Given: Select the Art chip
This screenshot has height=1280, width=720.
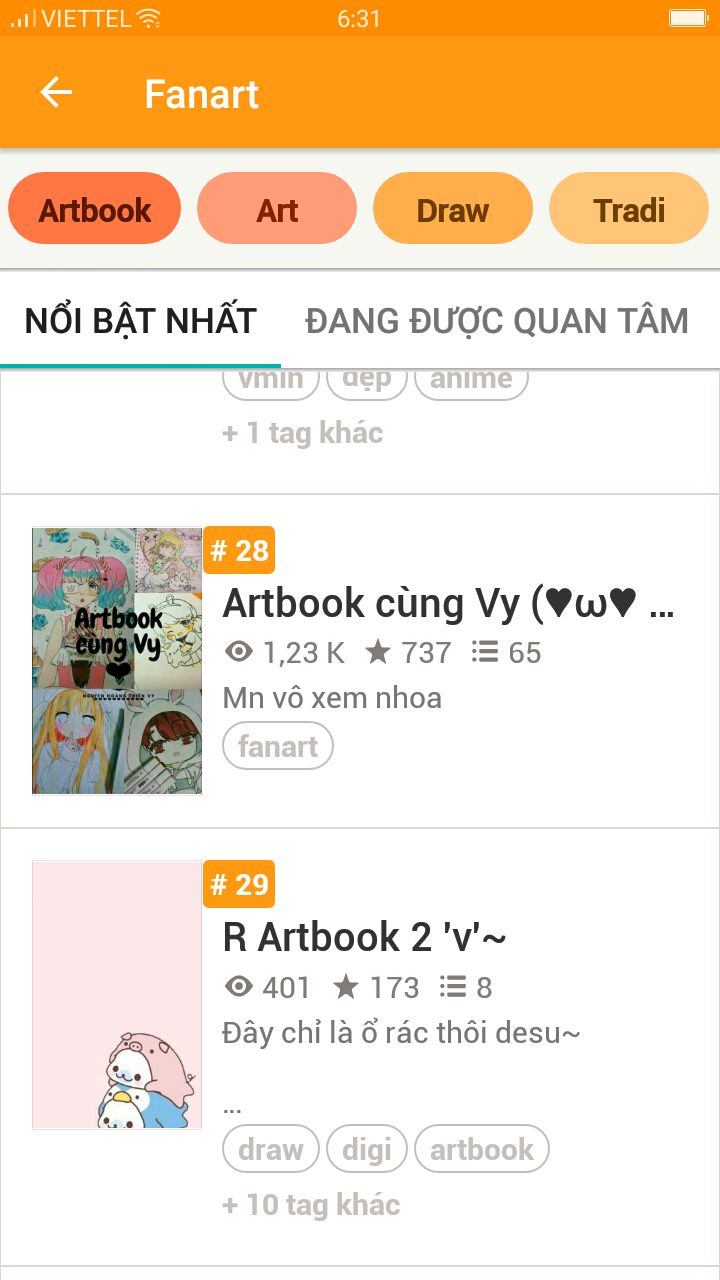Looking at the screenshot, I should tap(277, 209).
